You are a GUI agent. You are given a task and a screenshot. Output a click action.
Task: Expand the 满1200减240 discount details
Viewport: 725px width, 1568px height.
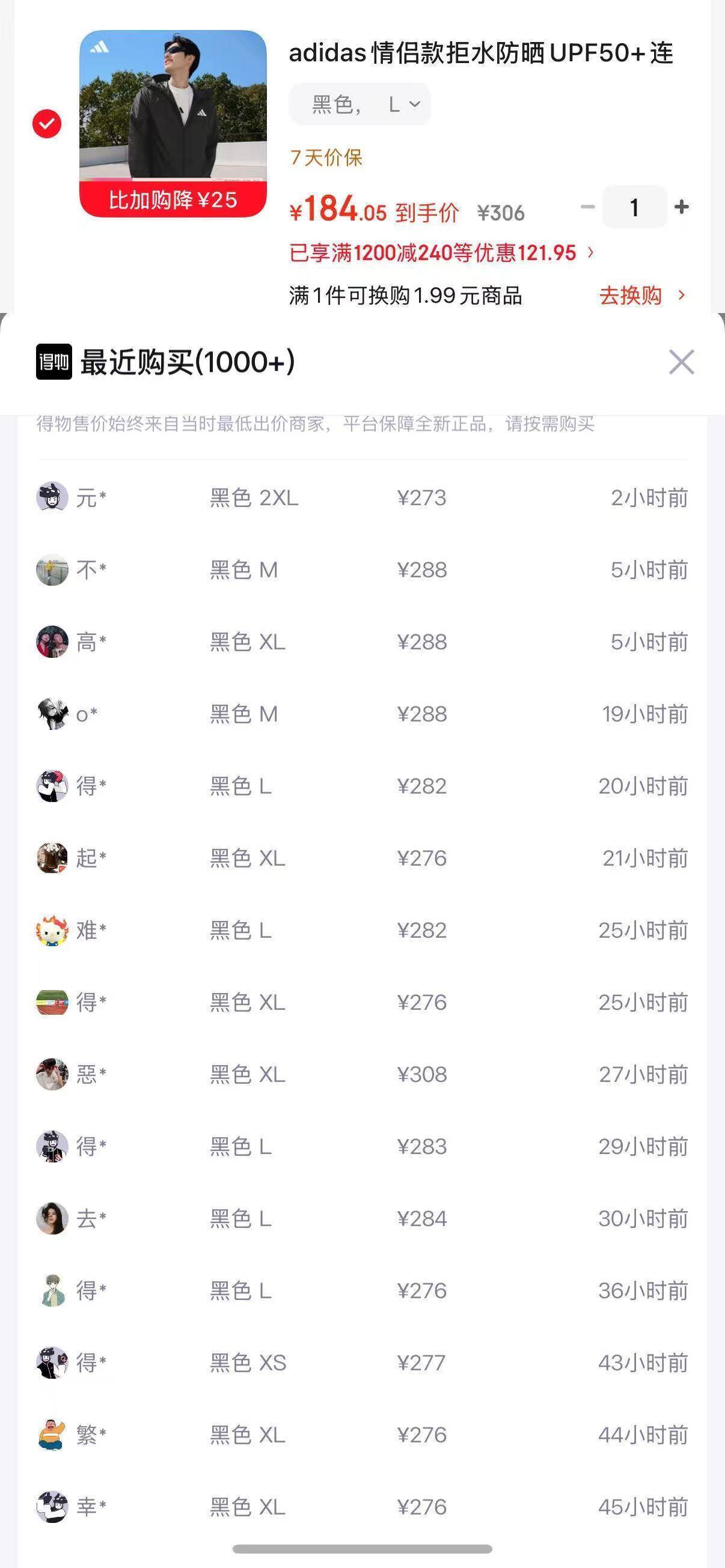tap(442, 252)
